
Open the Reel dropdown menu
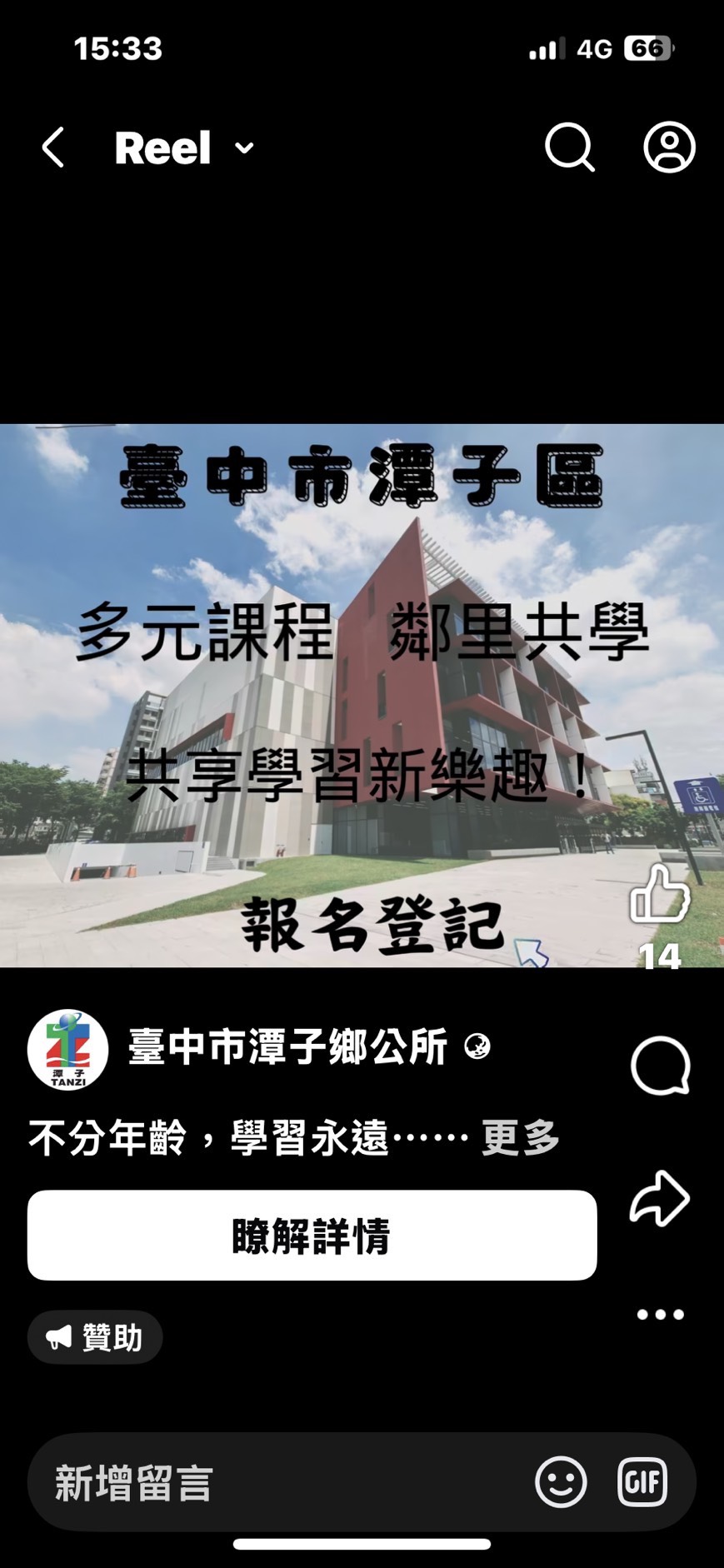[x=243, y=148]
